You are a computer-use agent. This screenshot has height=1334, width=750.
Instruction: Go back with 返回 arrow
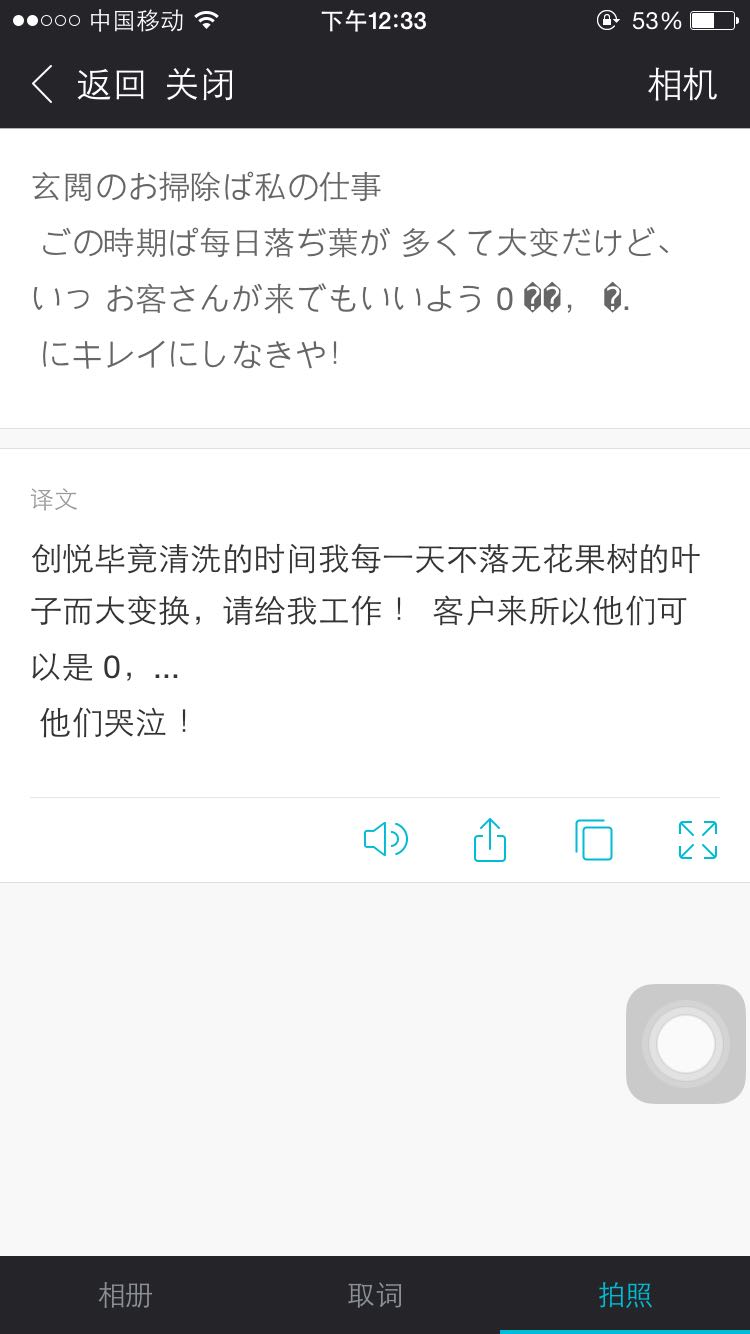[x=88, y=85]
